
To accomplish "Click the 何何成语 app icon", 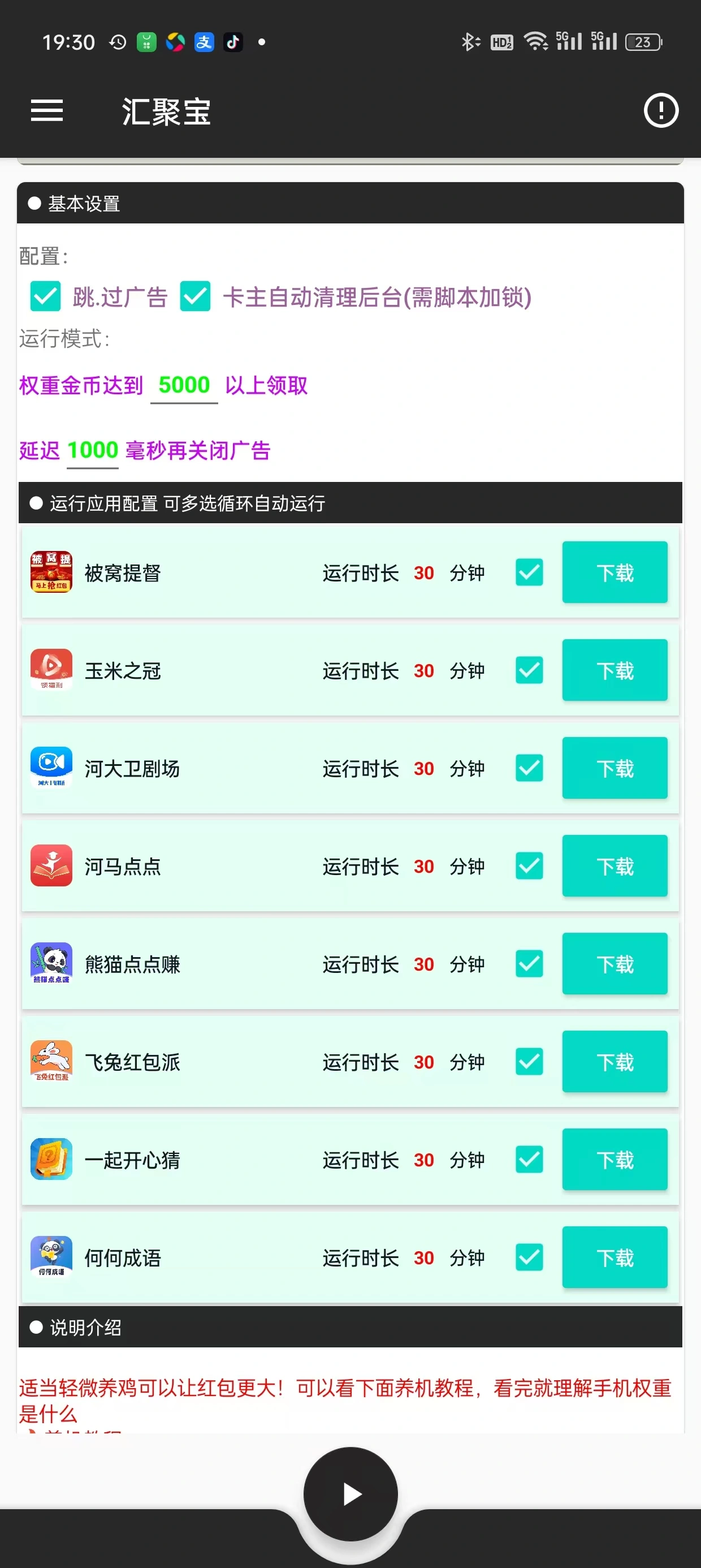I will [x=51, y=1257].
